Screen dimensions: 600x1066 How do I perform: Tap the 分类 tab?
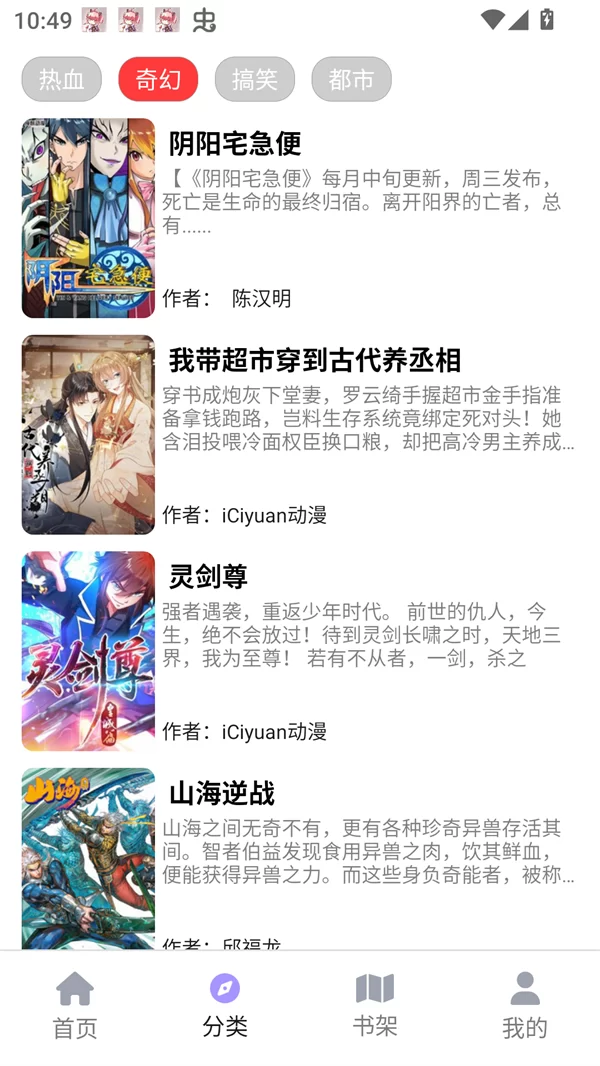pos(225,1005)
